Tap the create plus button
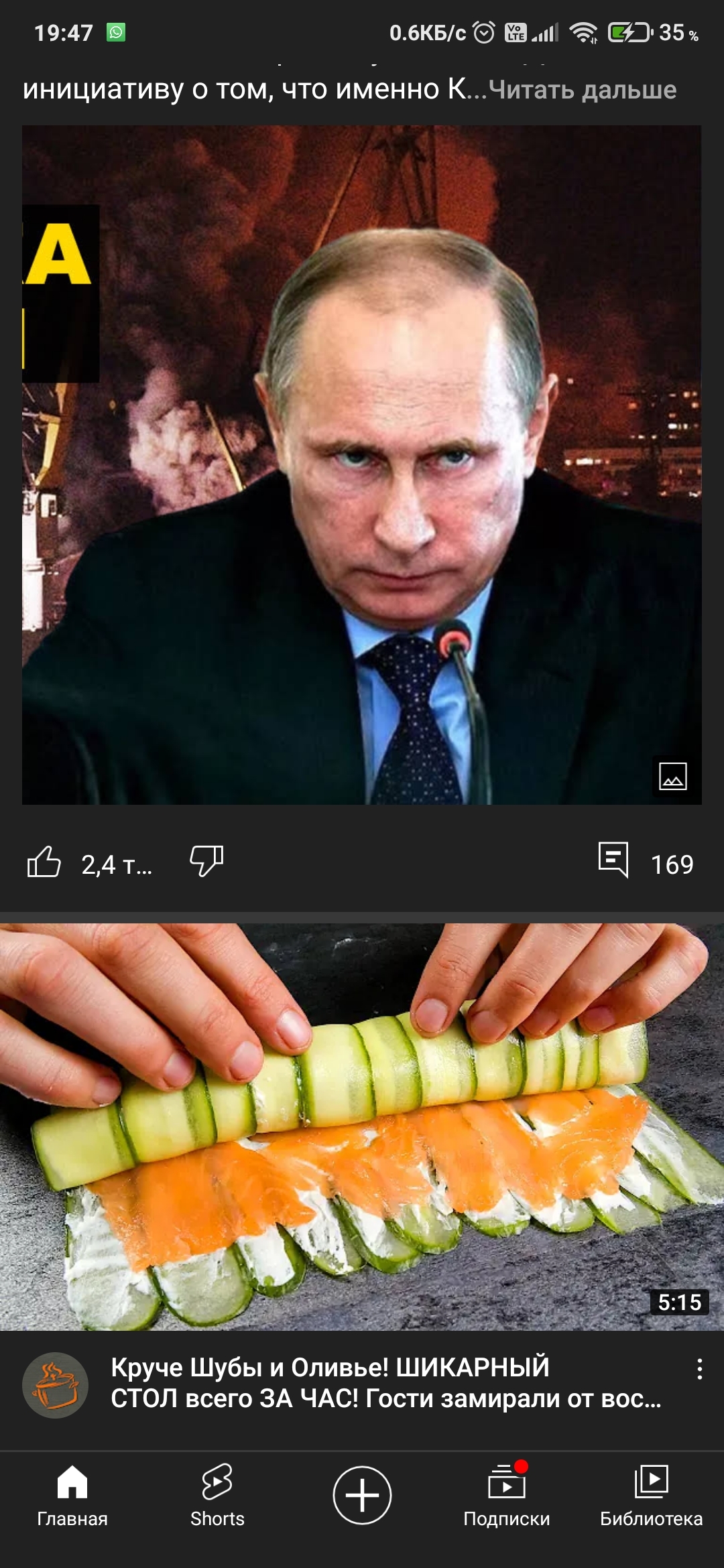 [362, 1496]
